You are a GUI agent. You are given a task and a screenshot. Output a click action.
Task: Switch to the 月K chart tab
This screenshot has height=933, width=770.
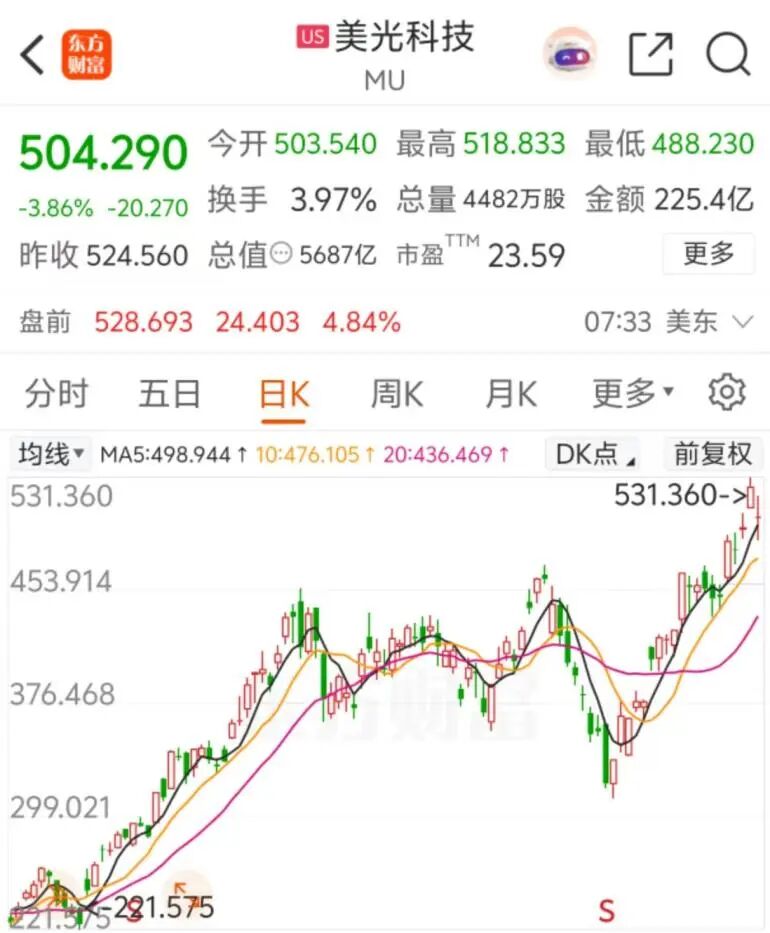511,393
